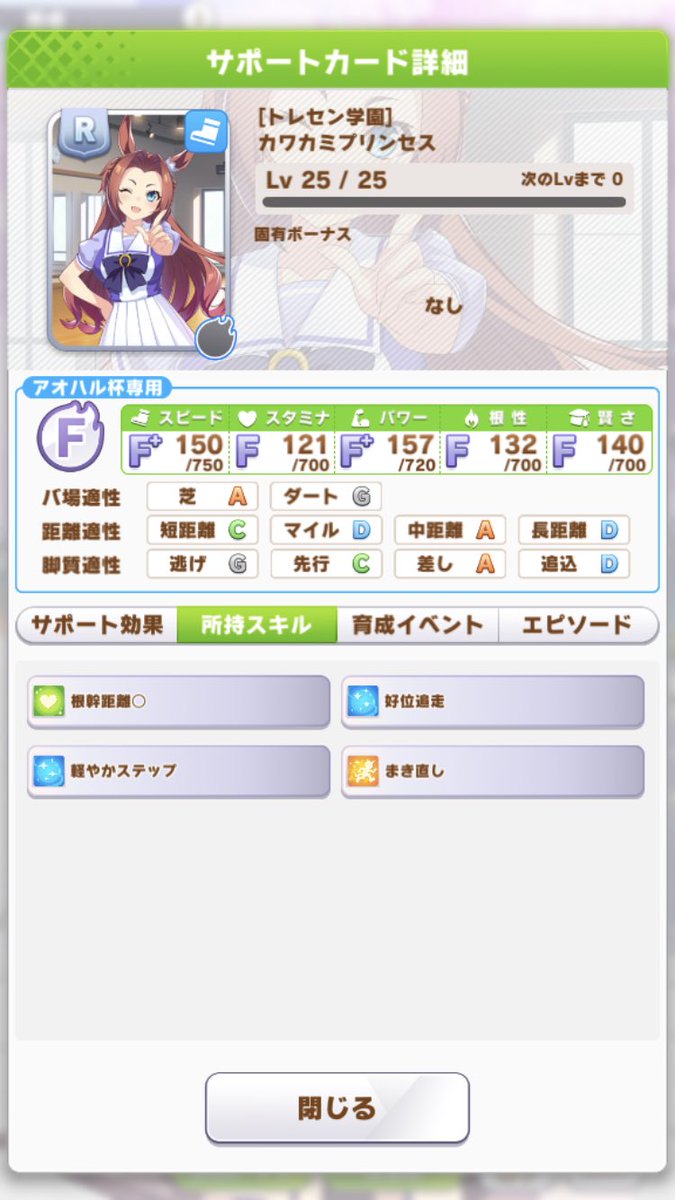675x1200 pixels.
Task: Switch to the サポート効果 tab
Action: (97, 625)
